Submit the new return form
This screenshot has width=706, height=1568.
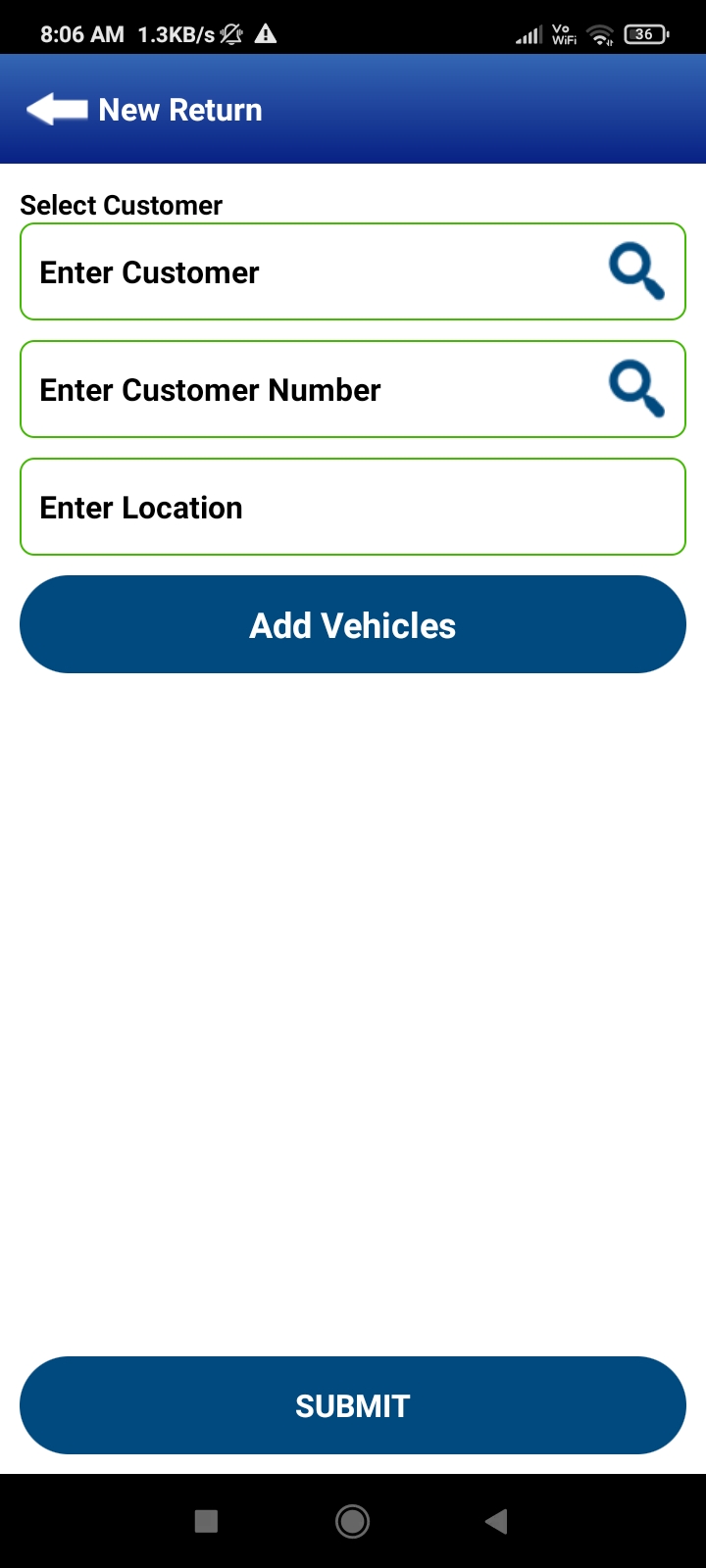click(x=353, y=1405)
